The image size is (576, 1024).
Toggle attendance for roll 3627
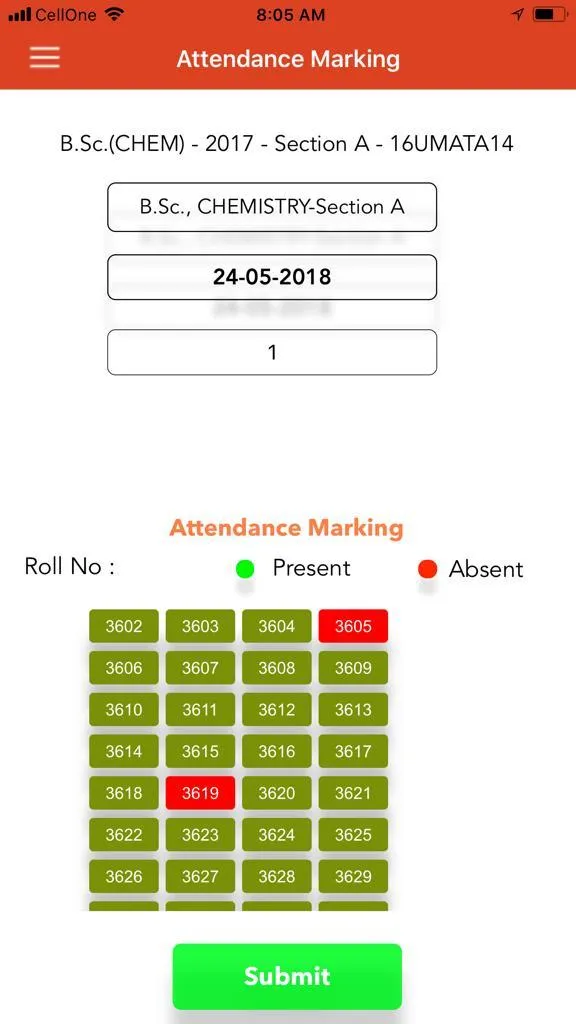200,876
